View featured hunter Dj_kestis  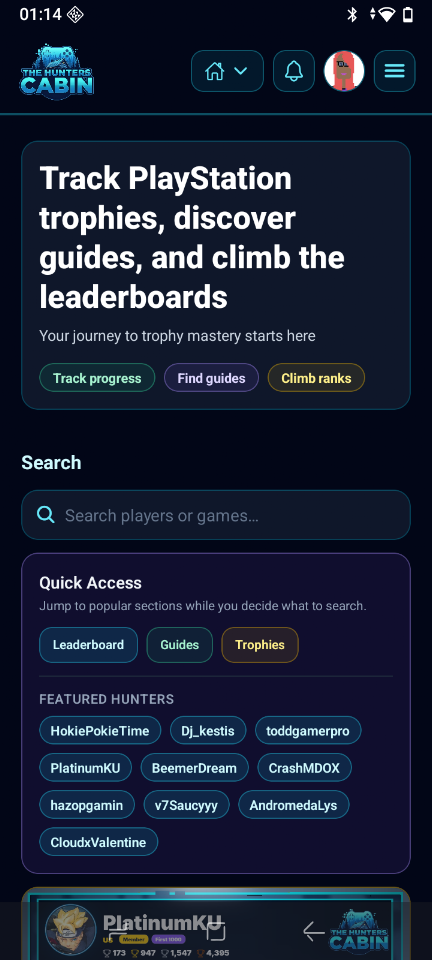[x=208, y=730]
